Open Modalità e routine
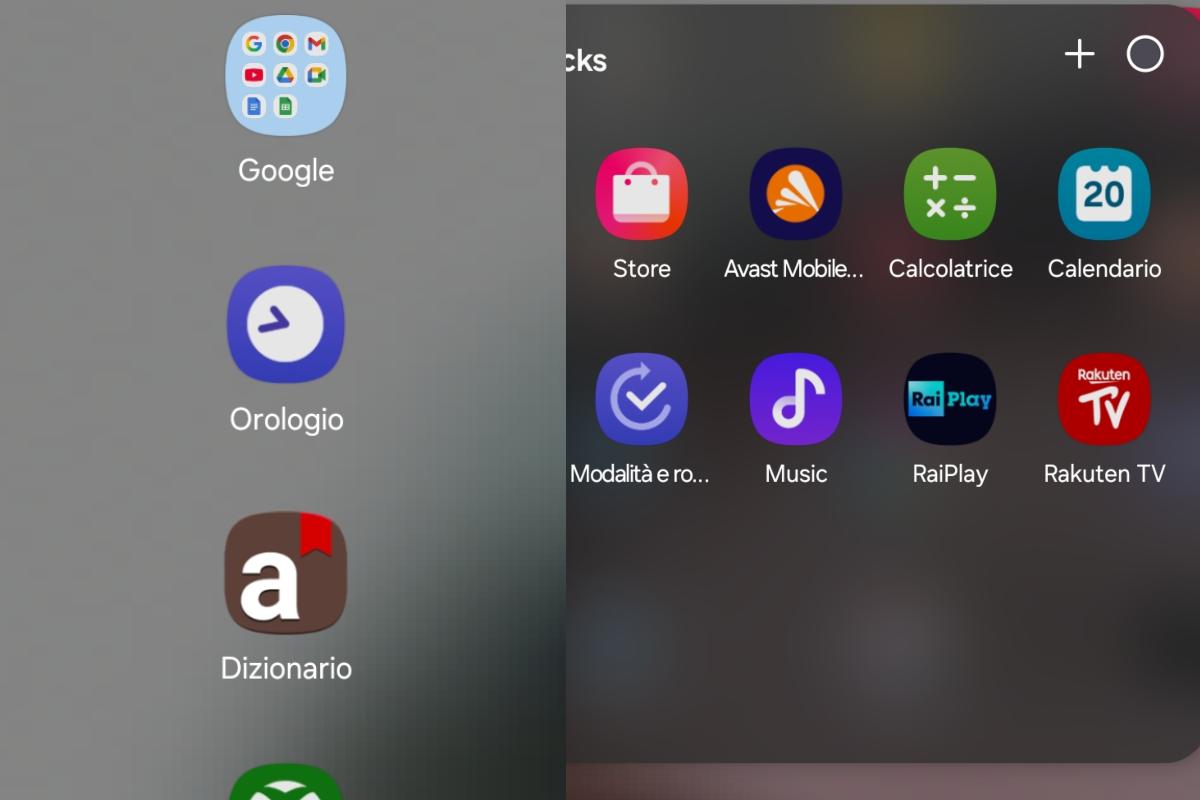Image resolution: width=1200 pixels, height=800 pixels. pyautogui.click(x=641, y=399)
